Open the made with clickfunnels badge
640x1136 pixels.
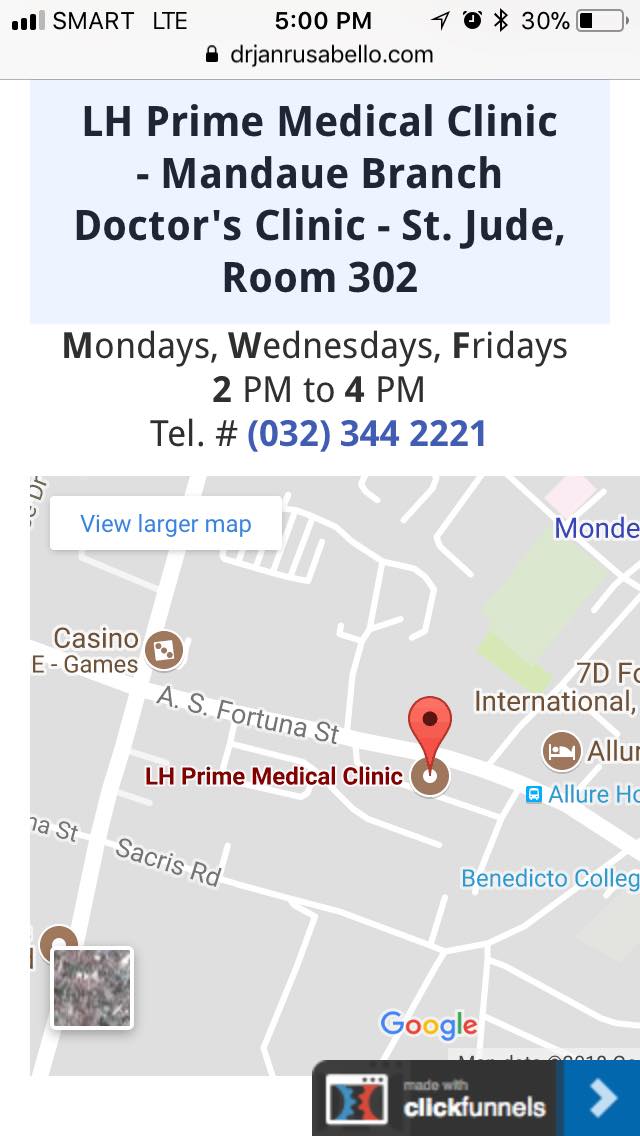point(435,1098)
